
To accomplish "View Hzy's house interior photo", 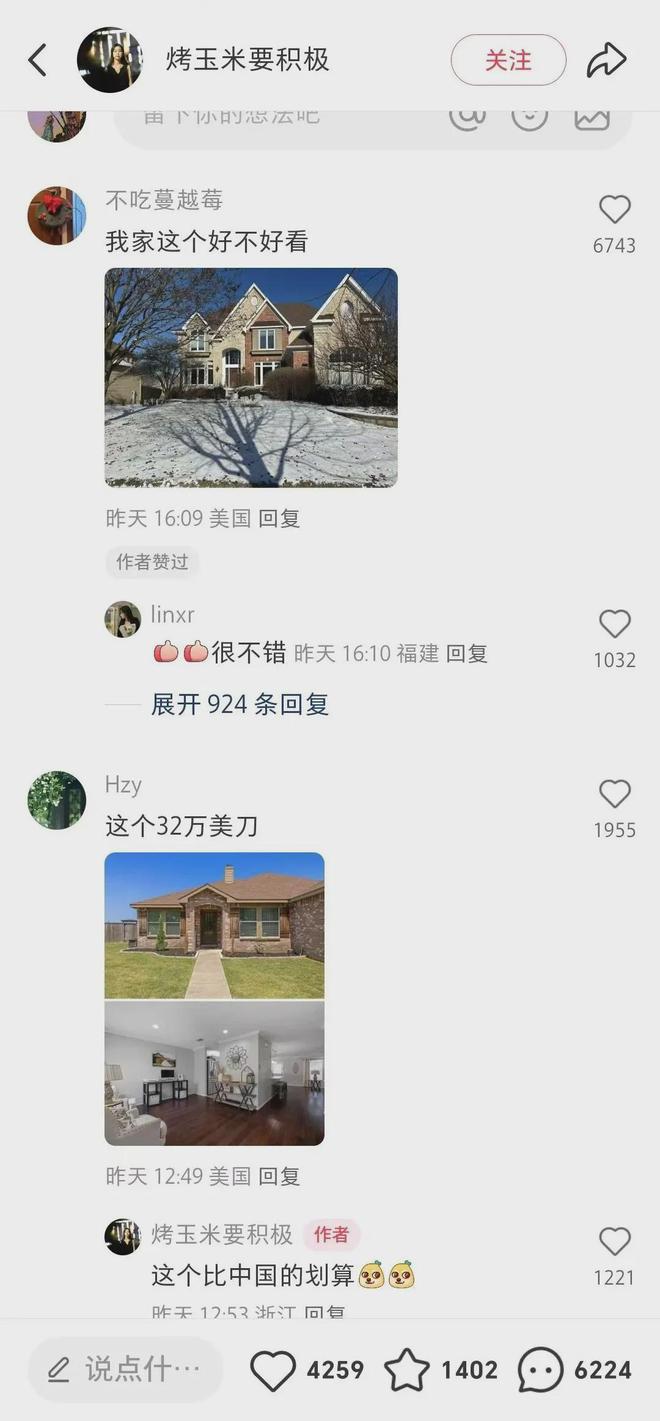I will [x=214, y=1073].
